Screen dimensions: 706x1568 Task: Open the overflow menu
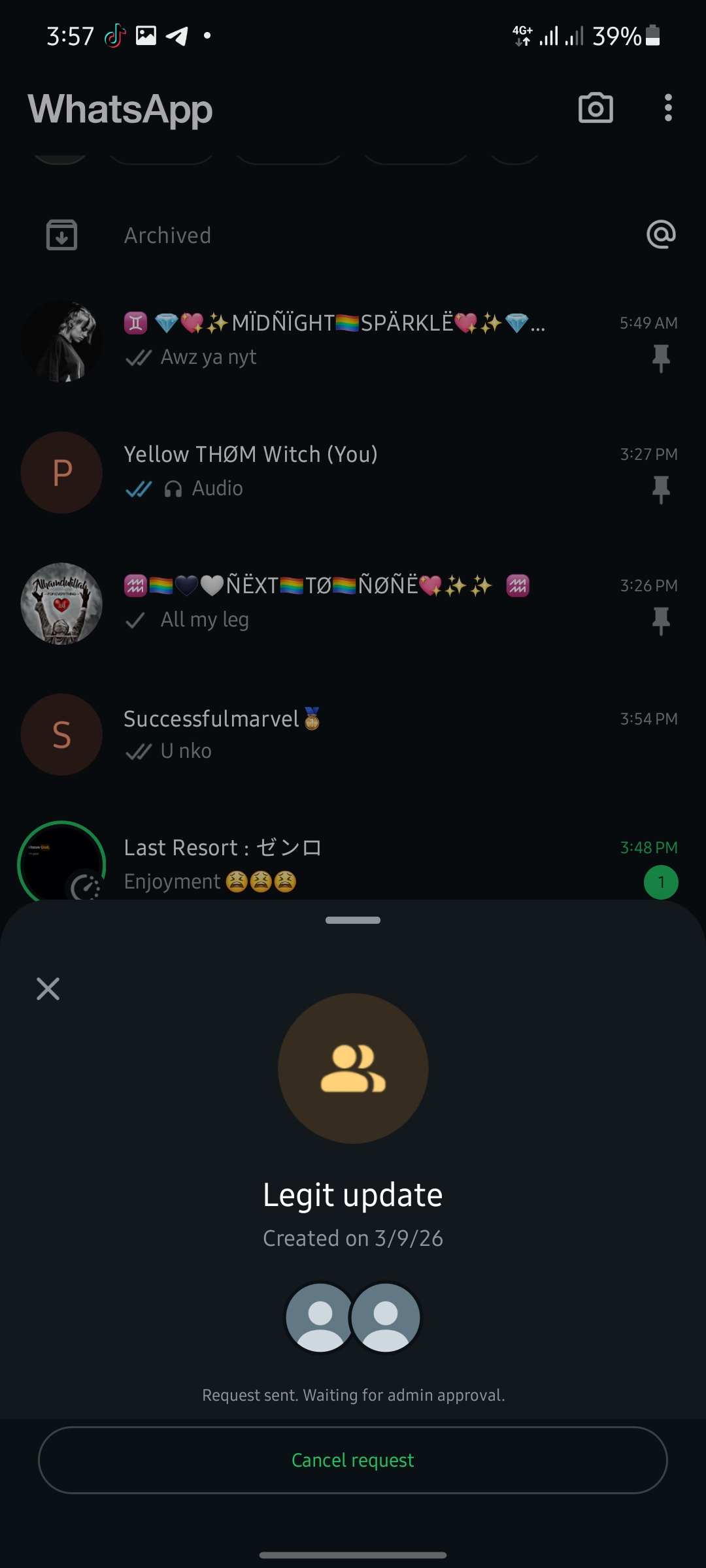coord(667,108)
